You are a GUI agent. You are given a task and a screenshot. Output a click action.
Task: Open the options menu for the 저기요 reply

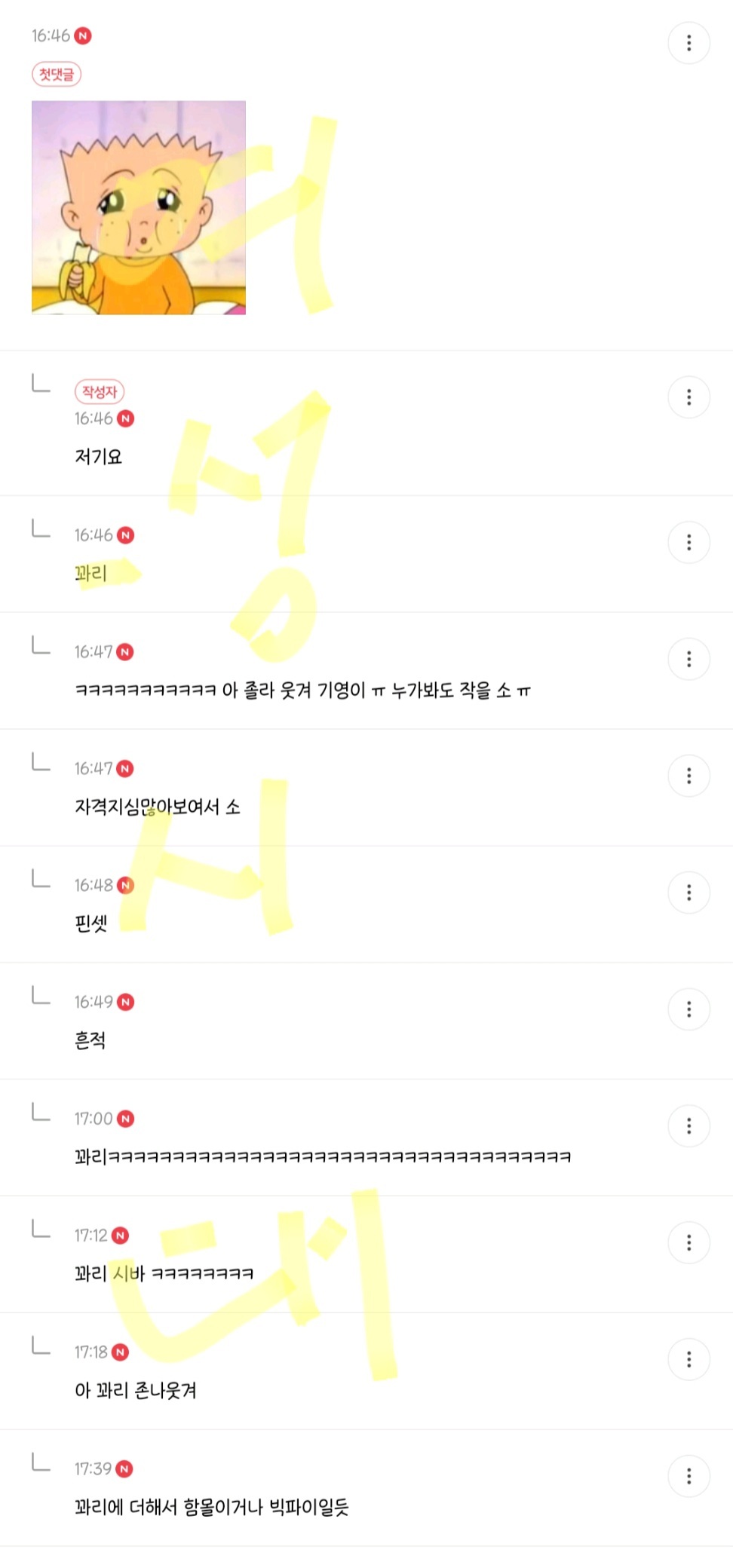click(689, 397)
